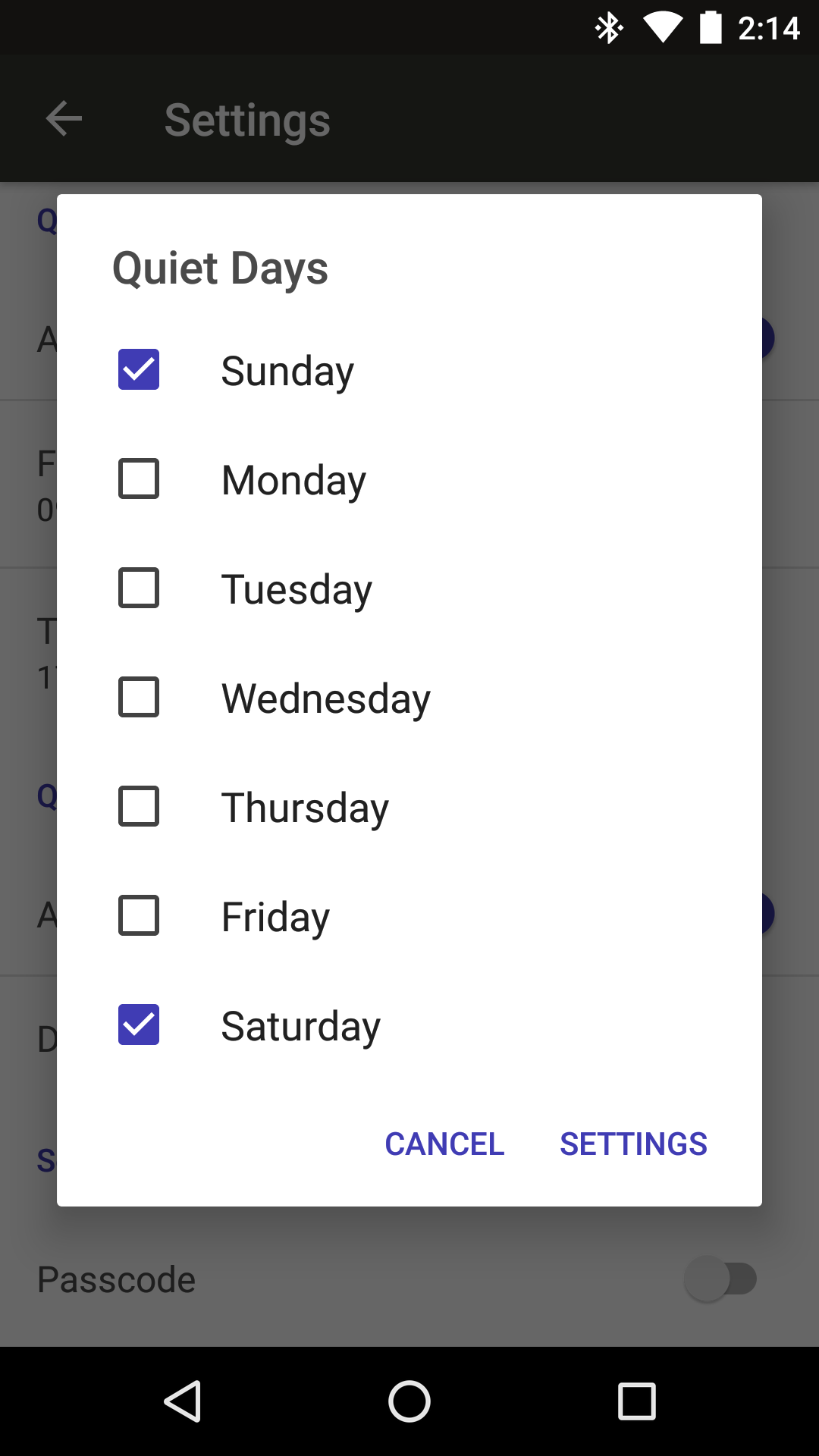Image resolution: width=819 pixels, height=1456 pixels.
Task: Toggle the Passcode switch on
Action: coord(720,1279)
